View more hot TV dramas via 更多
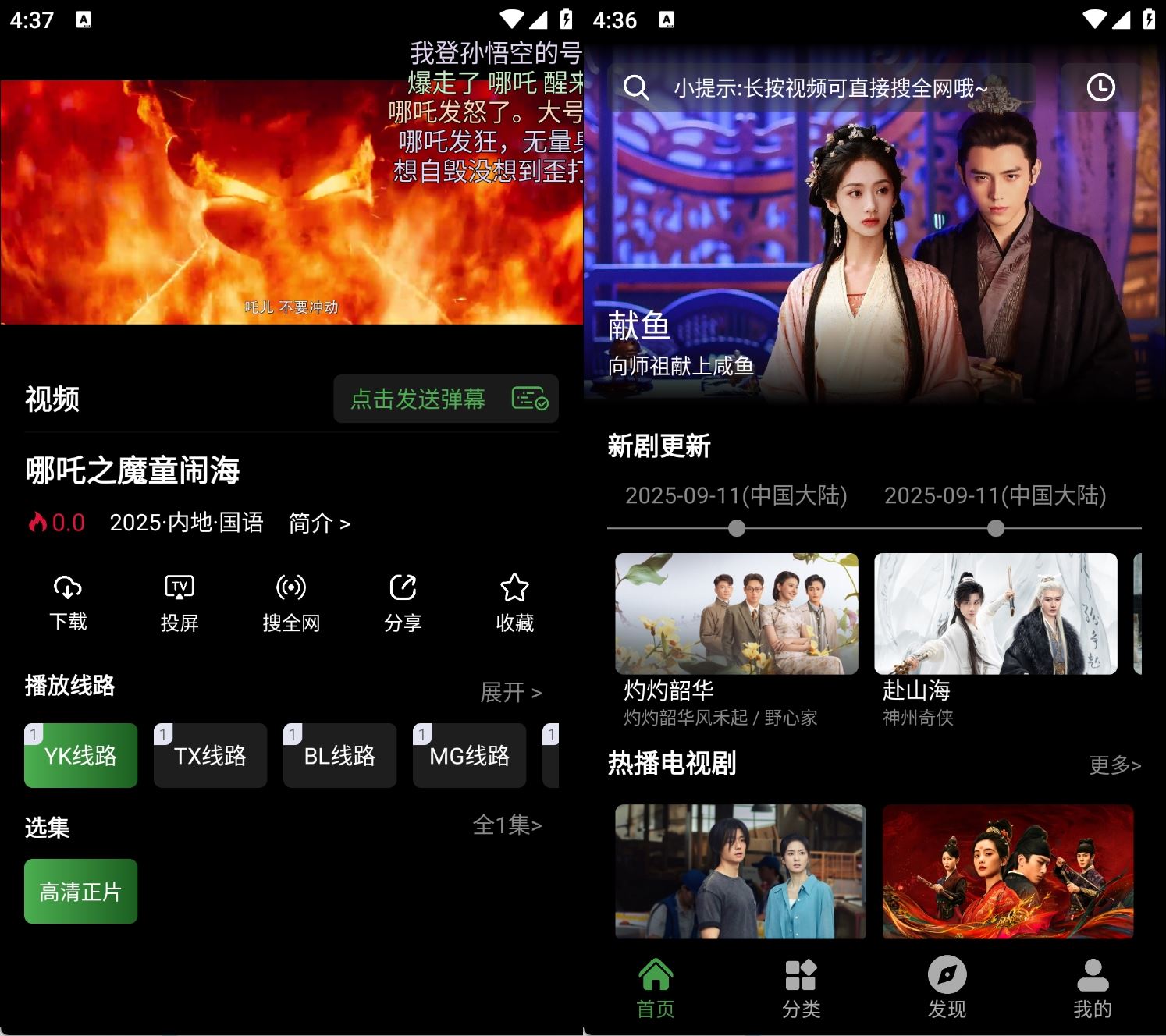The width and height of the screenshot is (1166, 1036). pos(1114,765)
